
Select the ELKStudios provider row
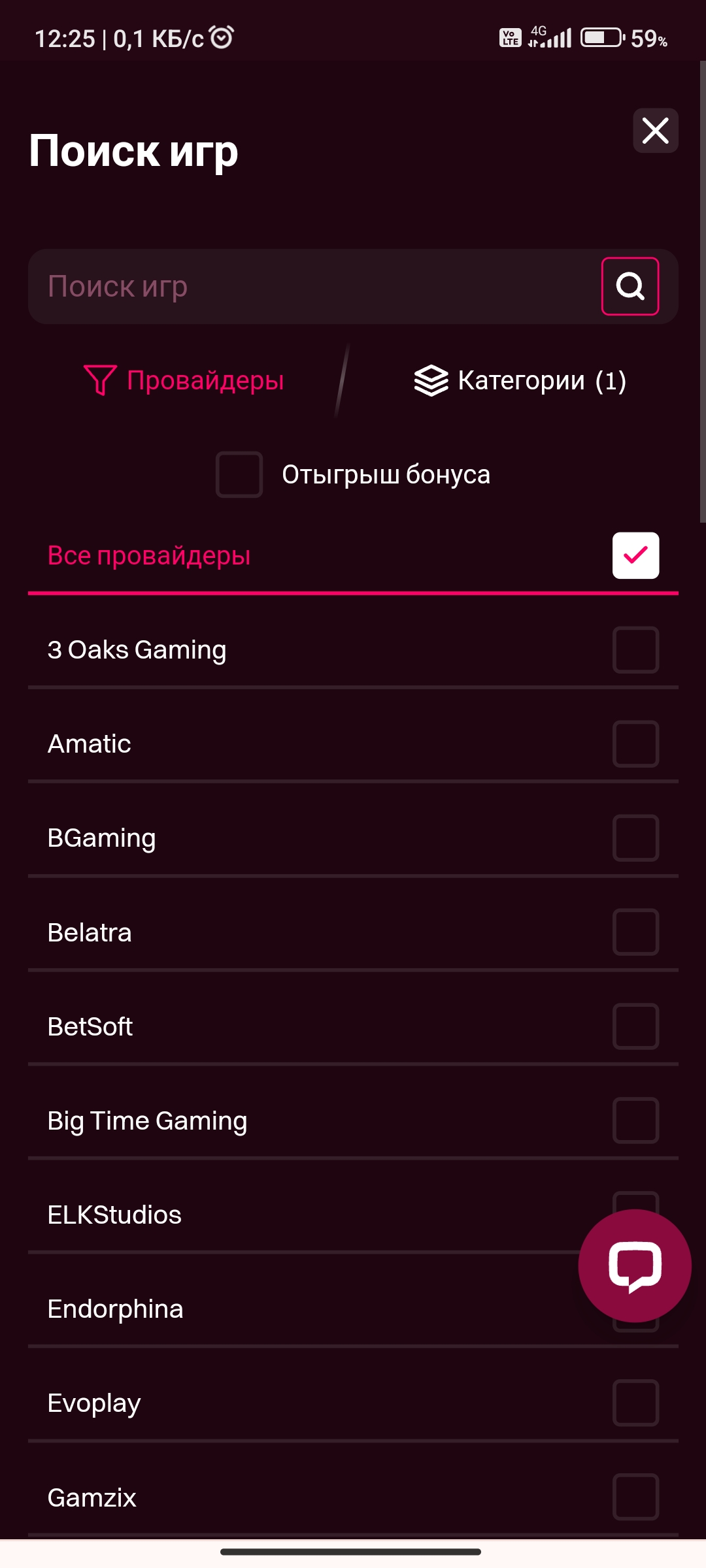tap(261, 1215)
